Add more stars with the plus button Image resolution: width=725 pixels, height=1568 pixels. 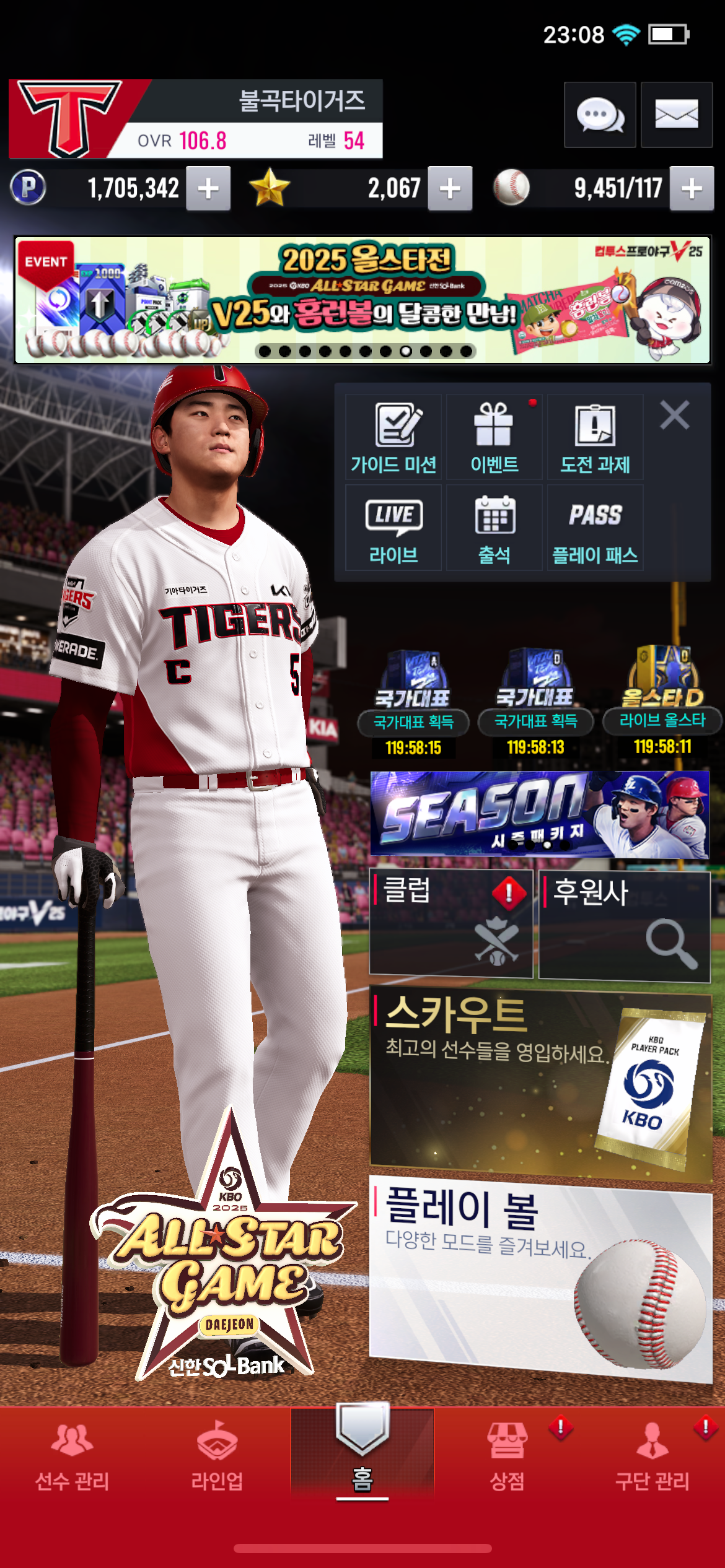coord(450,188)
